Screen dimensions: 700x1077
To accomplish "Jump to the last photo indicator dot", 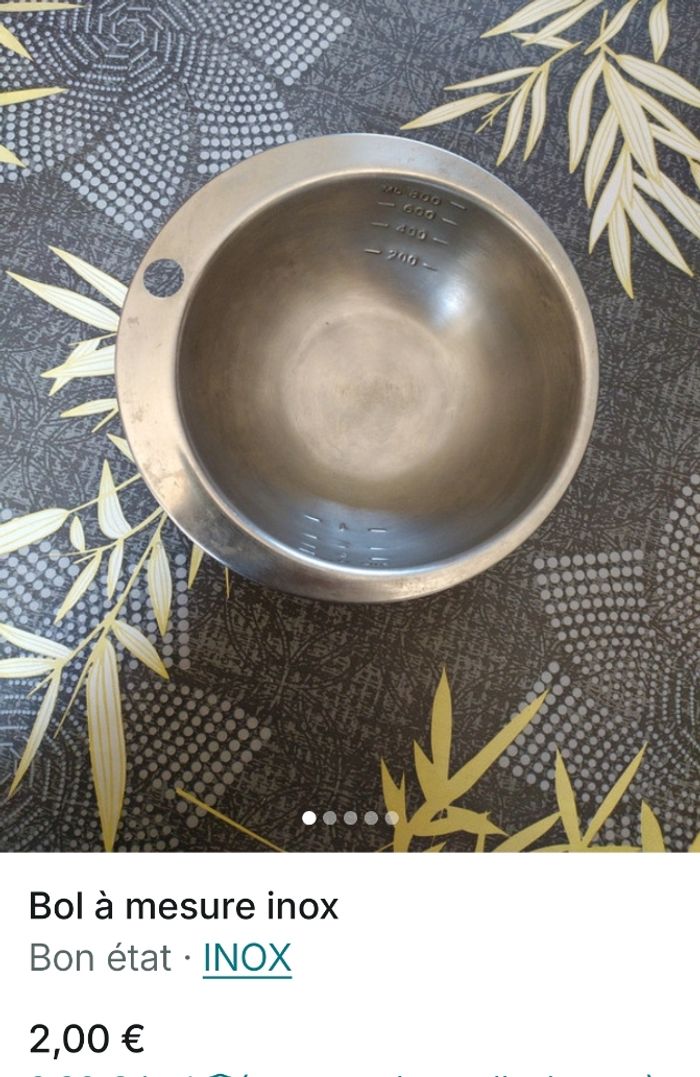I will point(391,818).
